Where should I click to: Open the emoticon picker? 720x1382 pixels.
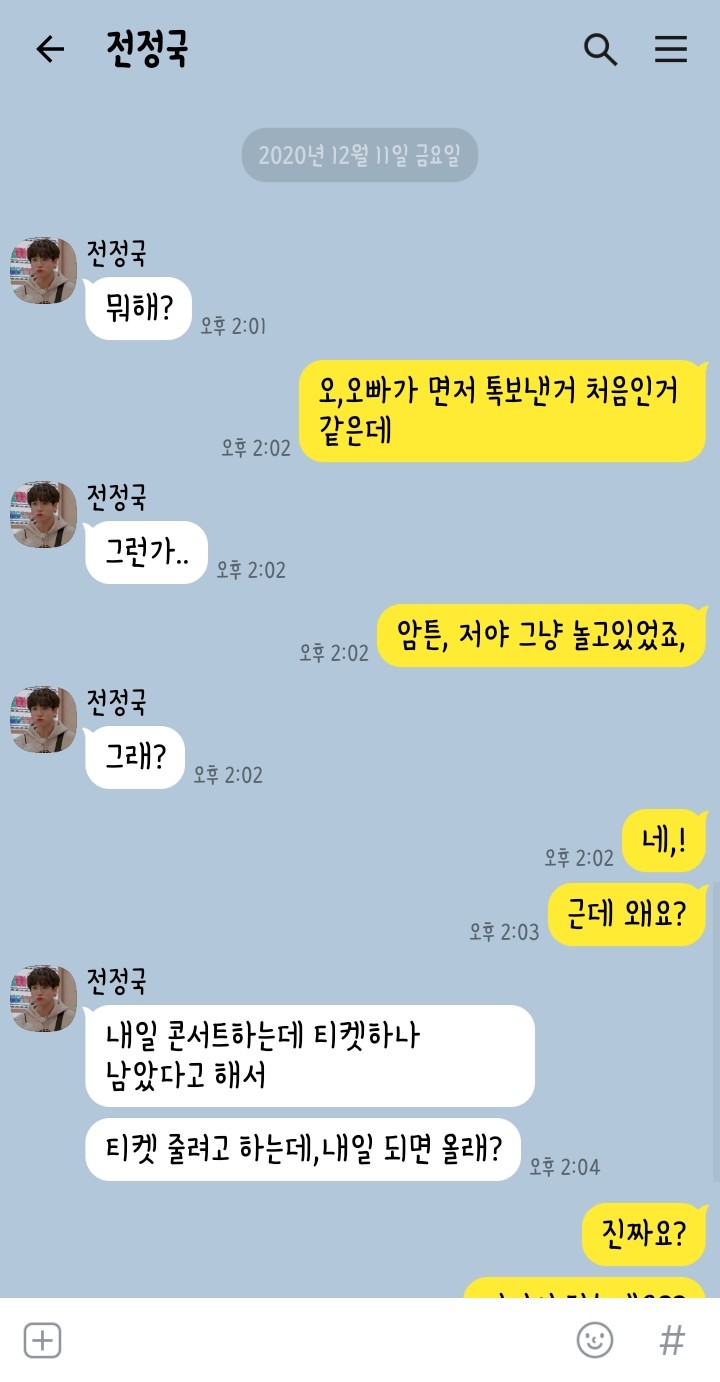(x=595, y=1340)
